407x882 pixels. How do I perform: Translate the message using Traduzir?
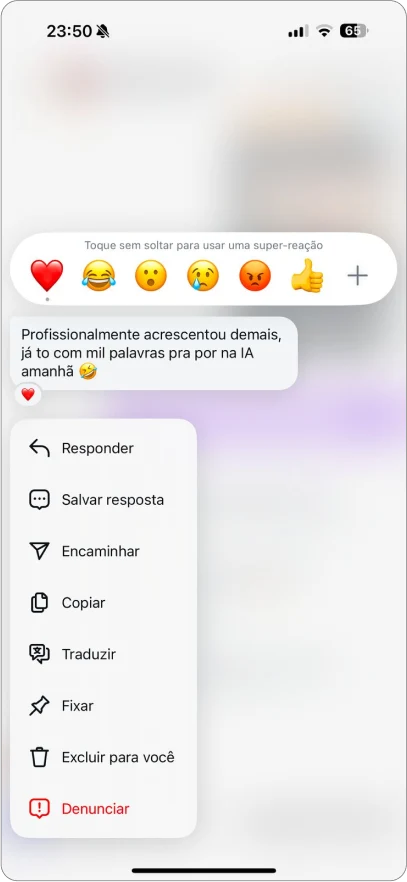click(103, 654)
